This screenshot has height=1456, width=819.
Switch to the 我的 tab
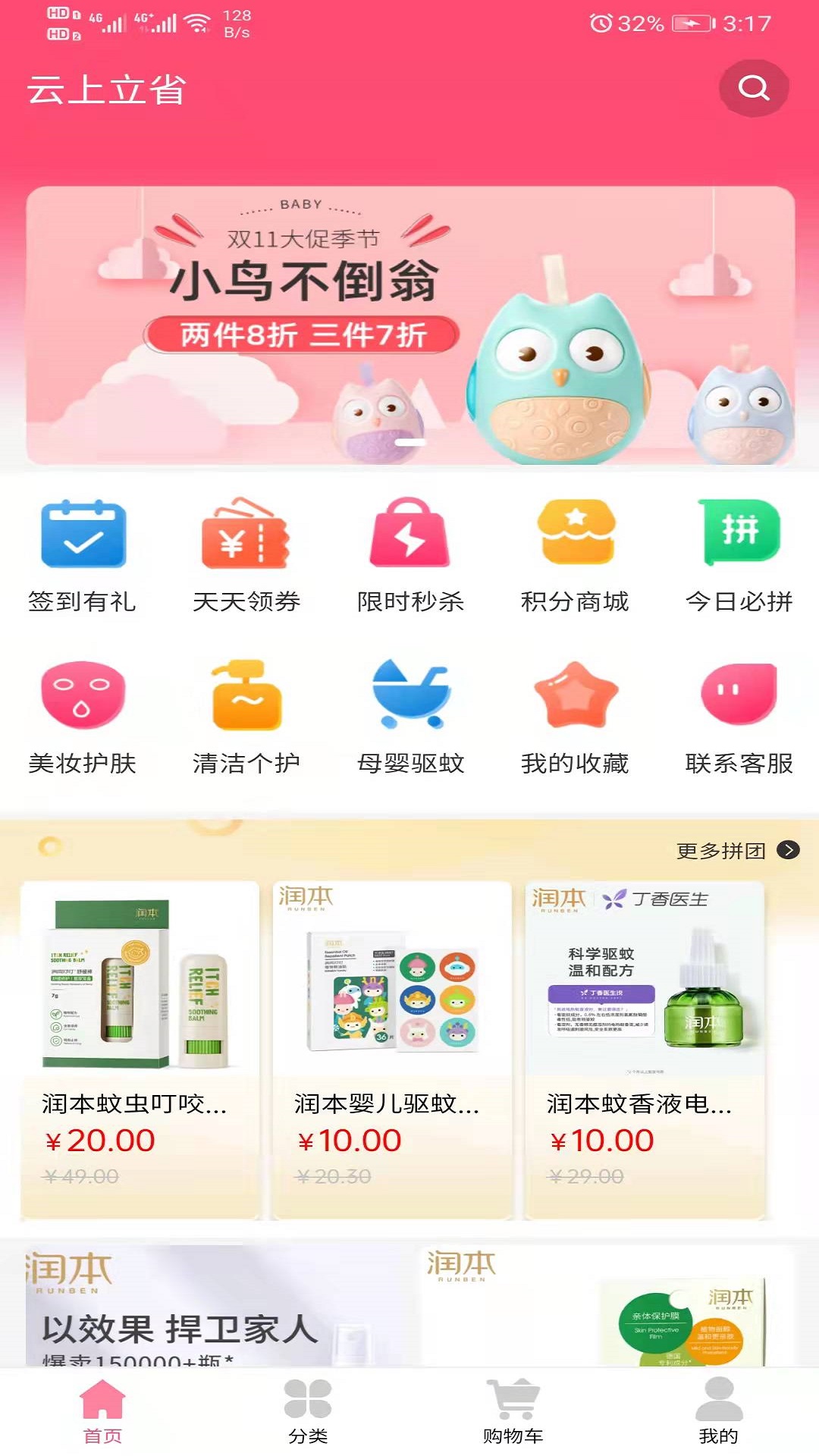pos(718,1410)
